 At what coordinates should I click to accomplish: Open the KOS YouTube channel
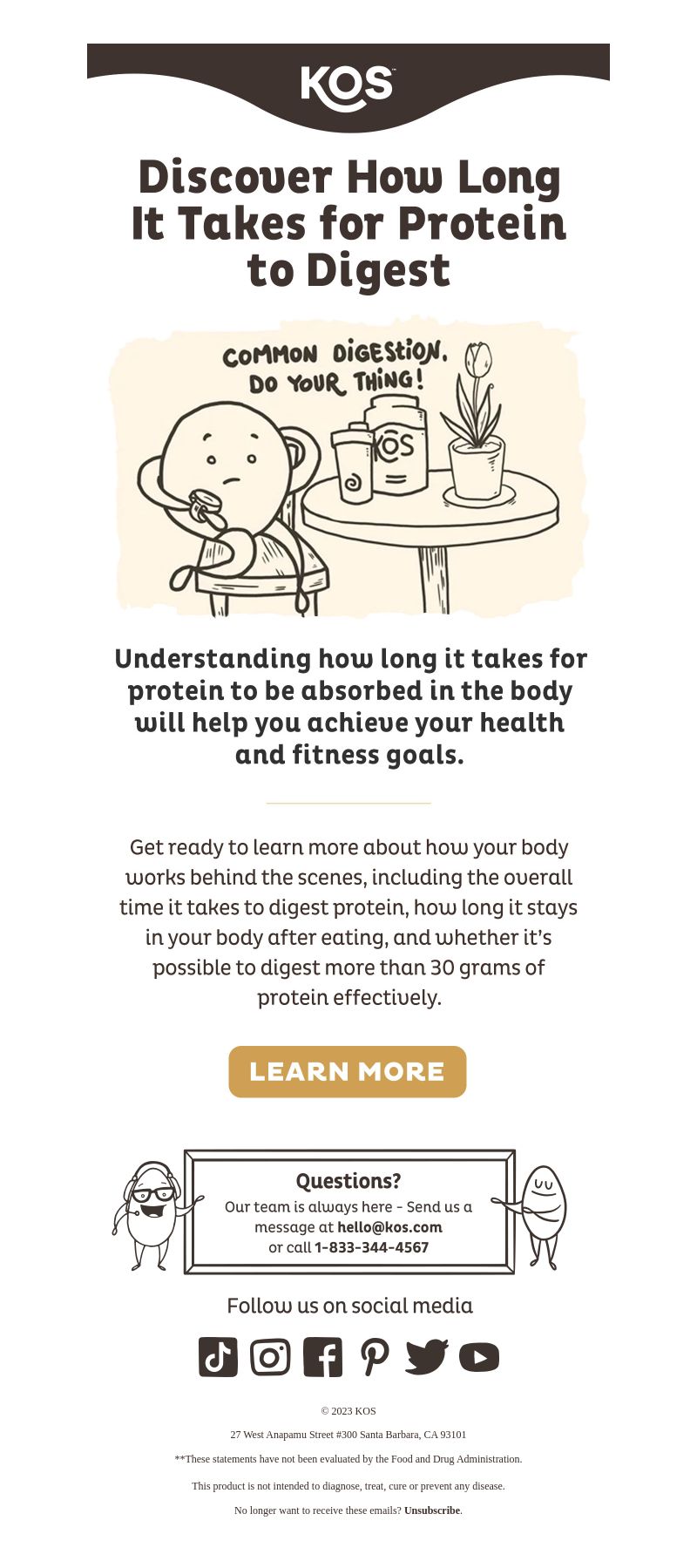[479, 1357]
